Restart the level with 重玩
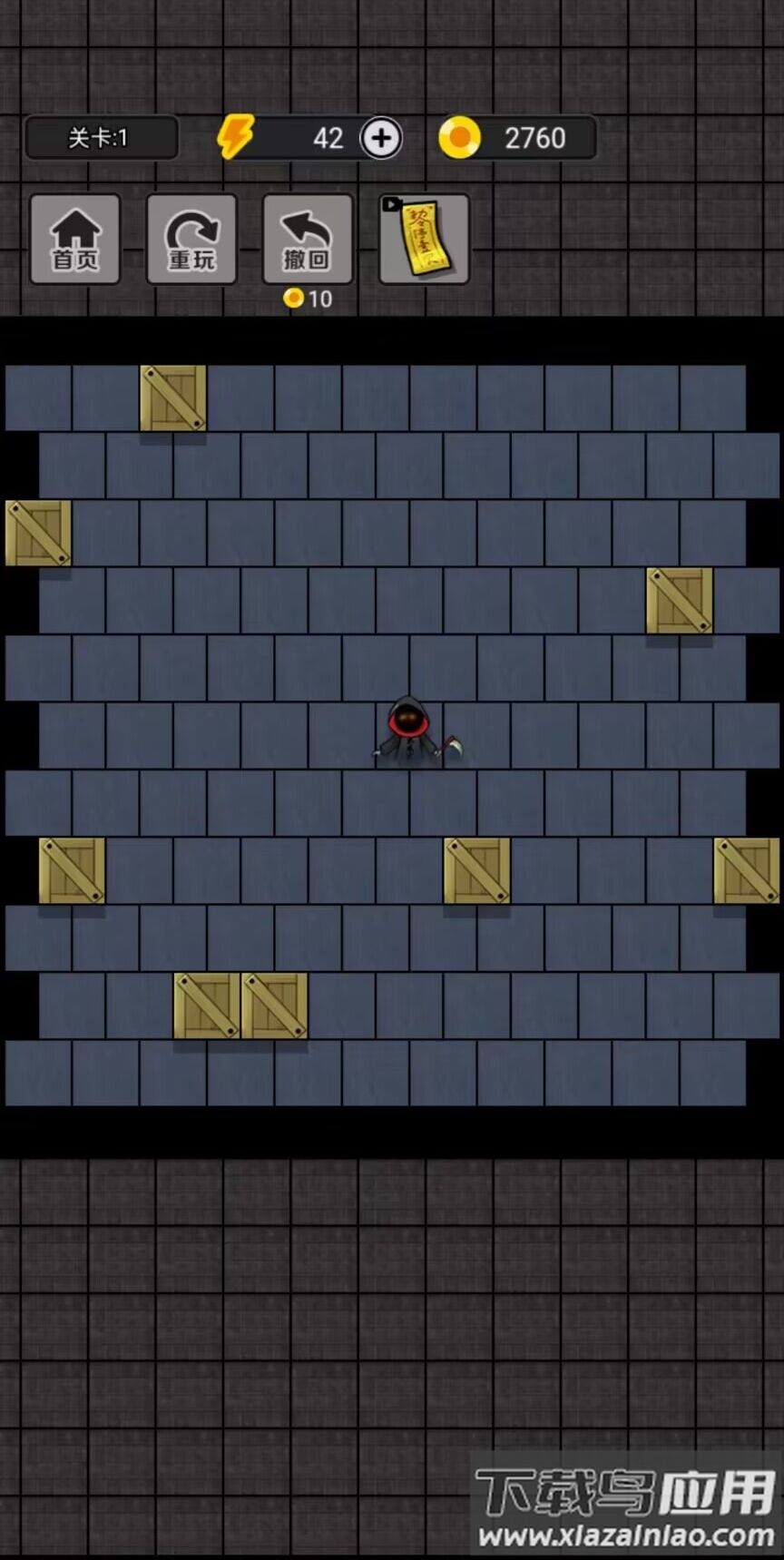The height and width of the screenshot is (1560, 784). 191,240
